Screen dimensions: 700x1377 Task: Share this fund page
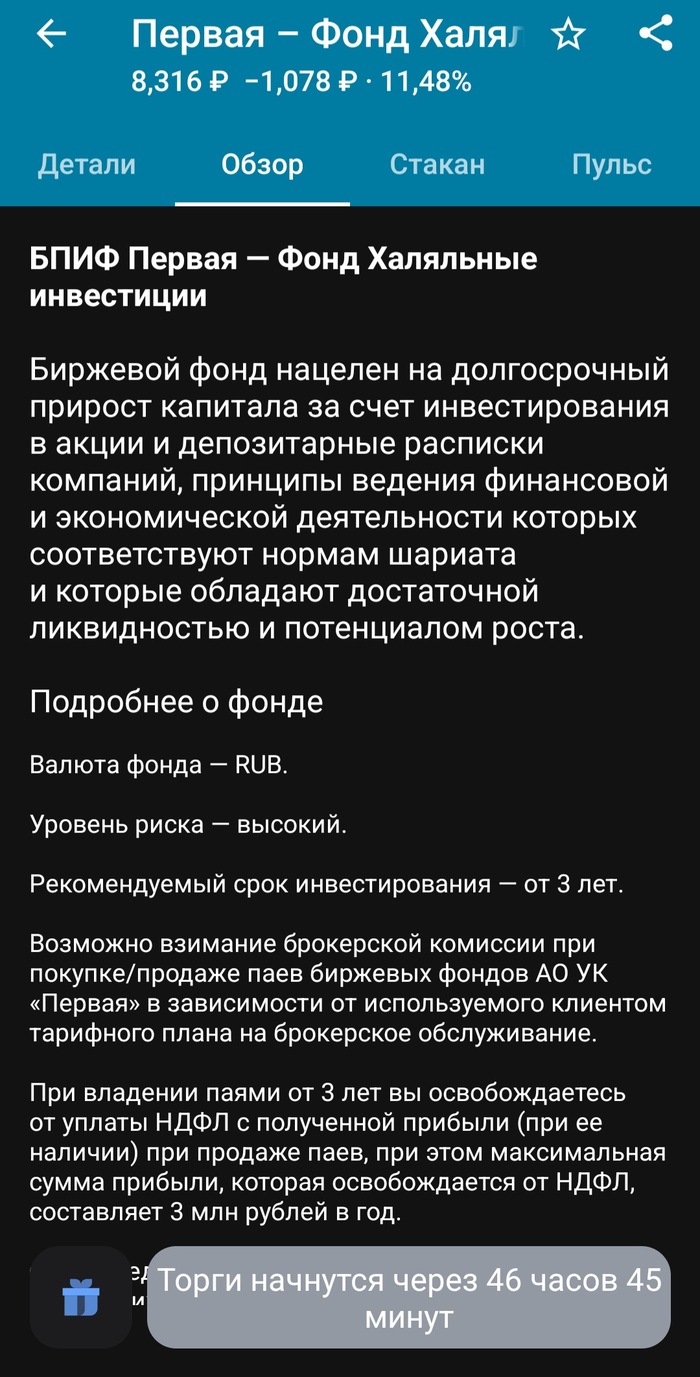(x=655, y=34)
